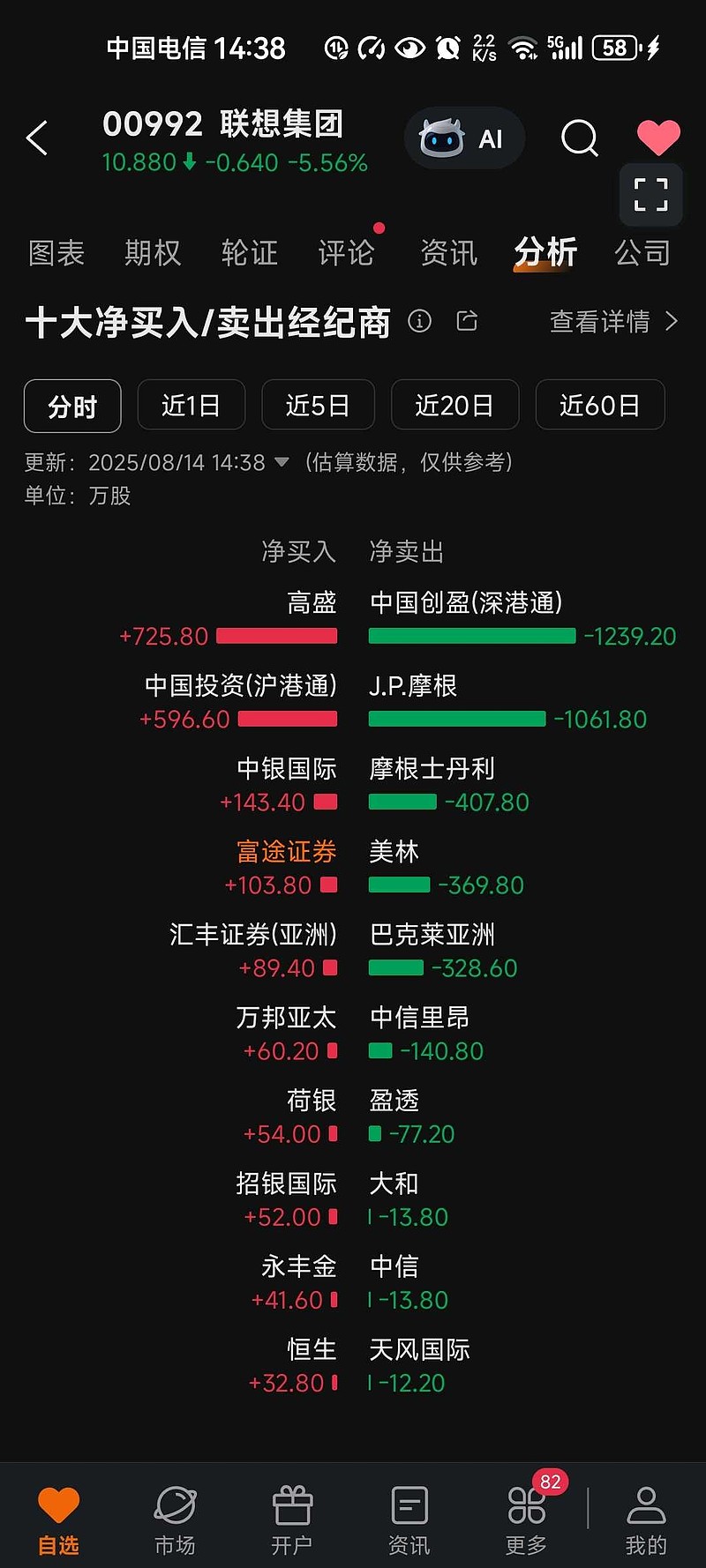The image size is (706, 1568).
Task: Go back using the top-left arrow
Action: pos(37,138)
